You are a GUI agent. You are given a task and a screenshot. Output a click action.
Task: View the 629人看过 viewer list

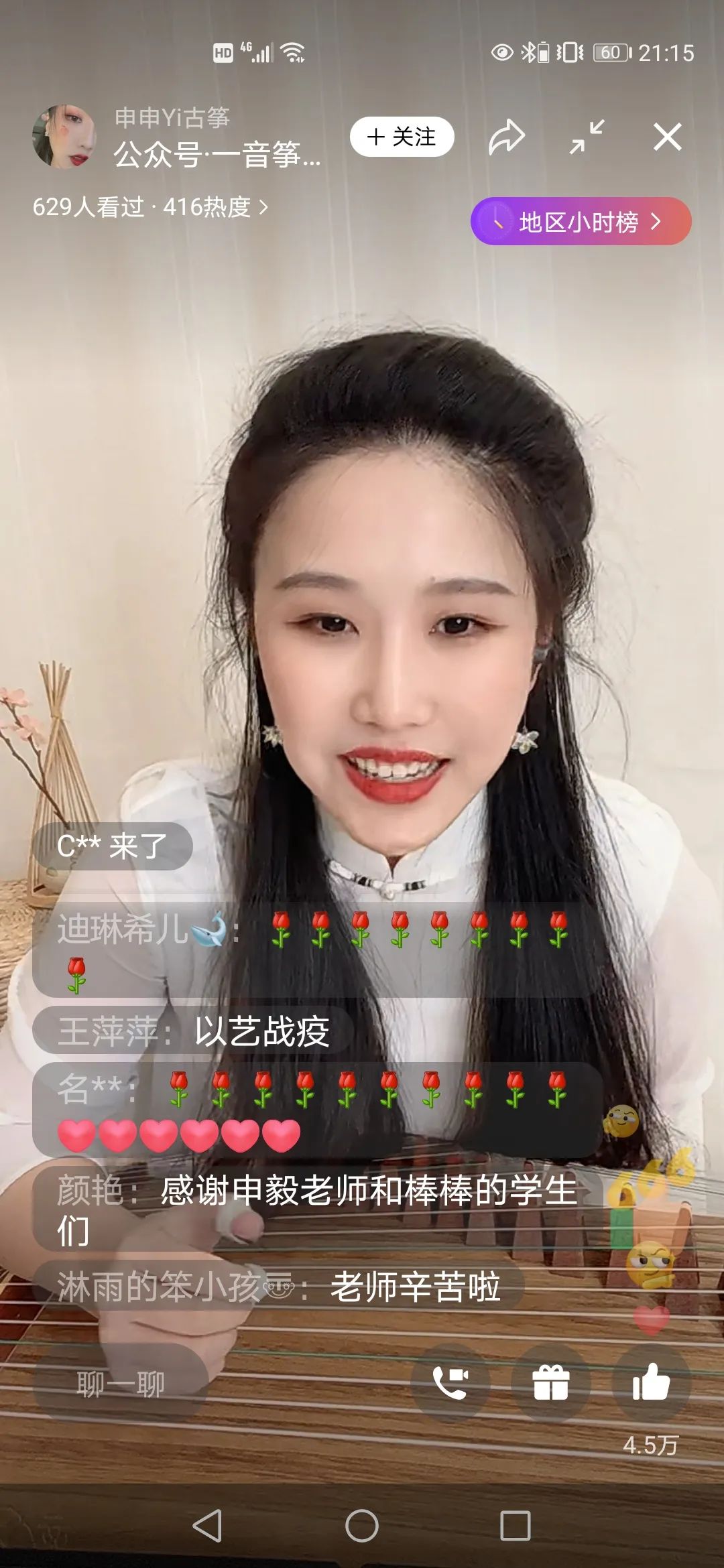150,207
